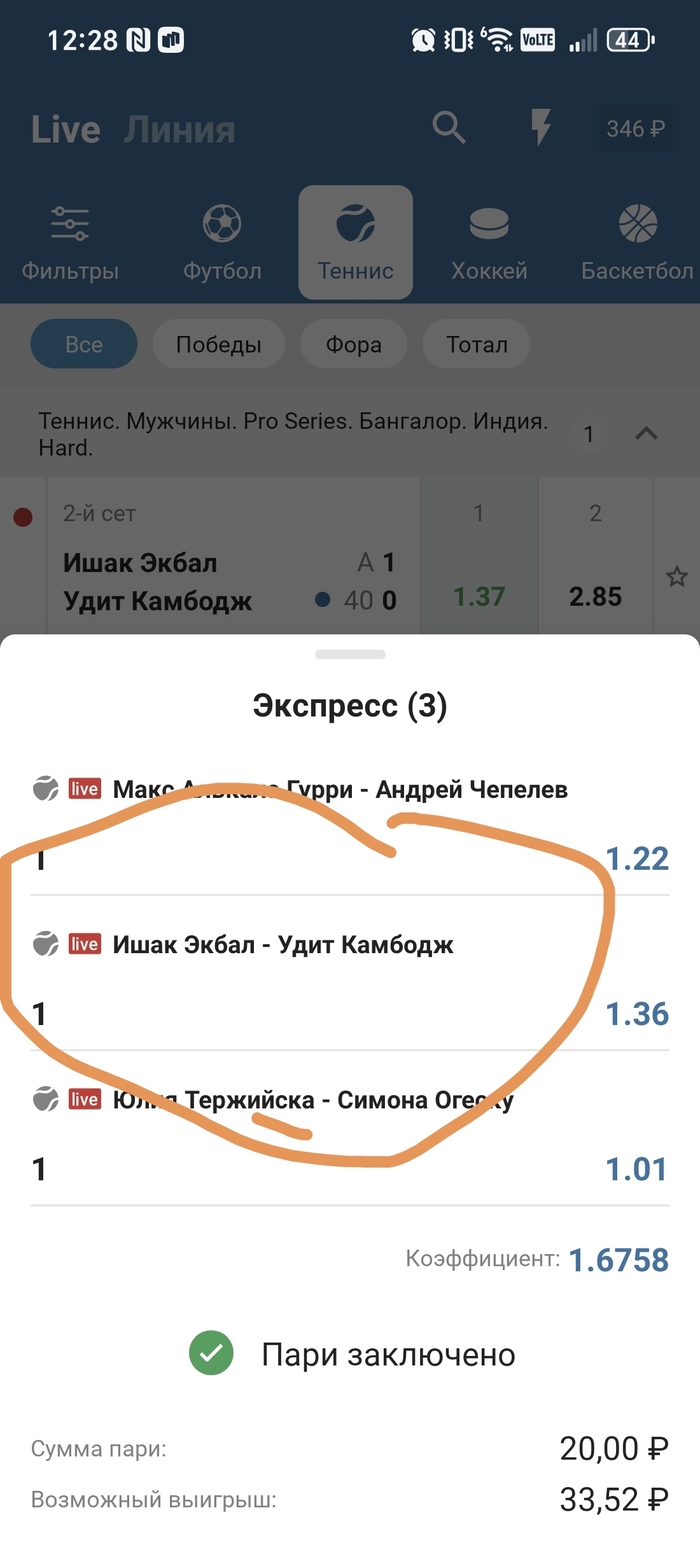700x1550 pixels.
Task: Select the Футбол sport
Action: pyautogui.click(x=222, y=243)
